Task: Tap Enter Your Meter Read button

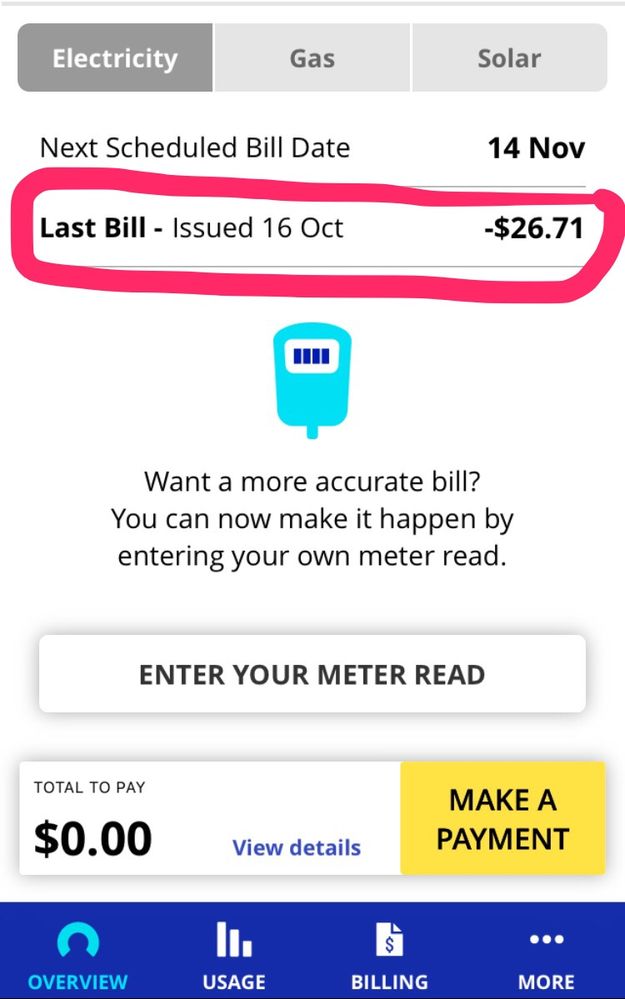Action: click(312, 674)
